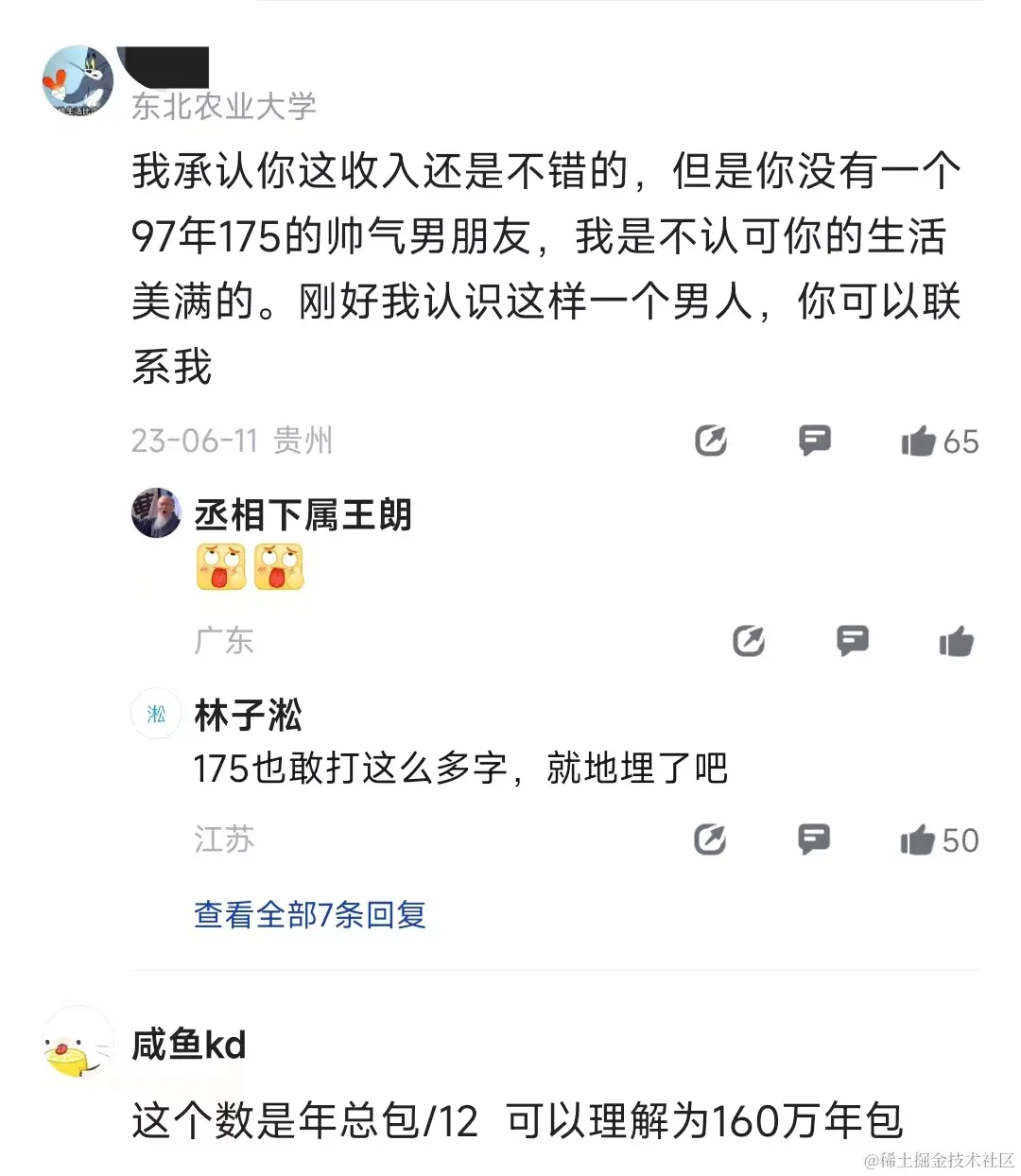Expand 查看全部7条回复

[x=309, y=914]
